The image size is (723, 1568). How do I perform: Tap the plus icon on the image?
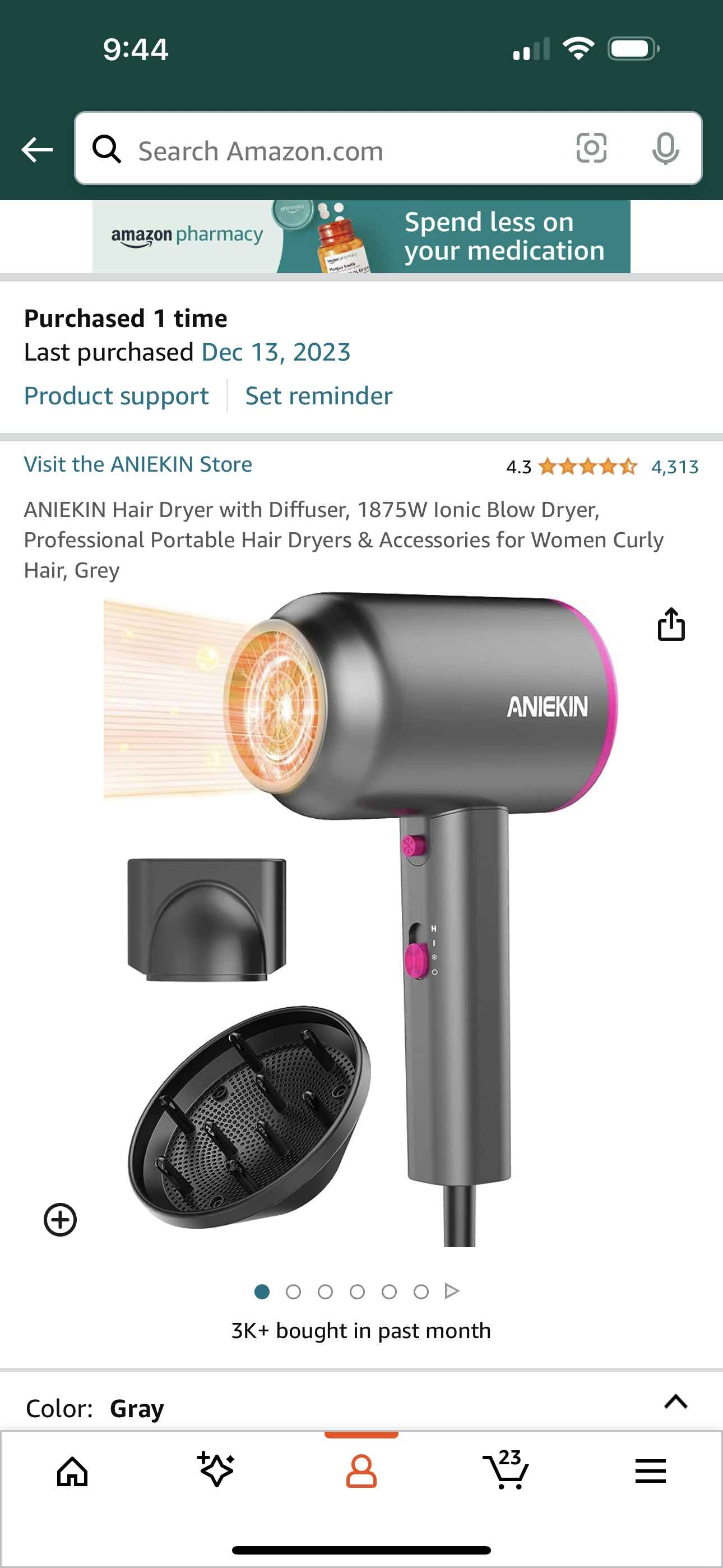pyautogui.click(x=61, y=1220)
